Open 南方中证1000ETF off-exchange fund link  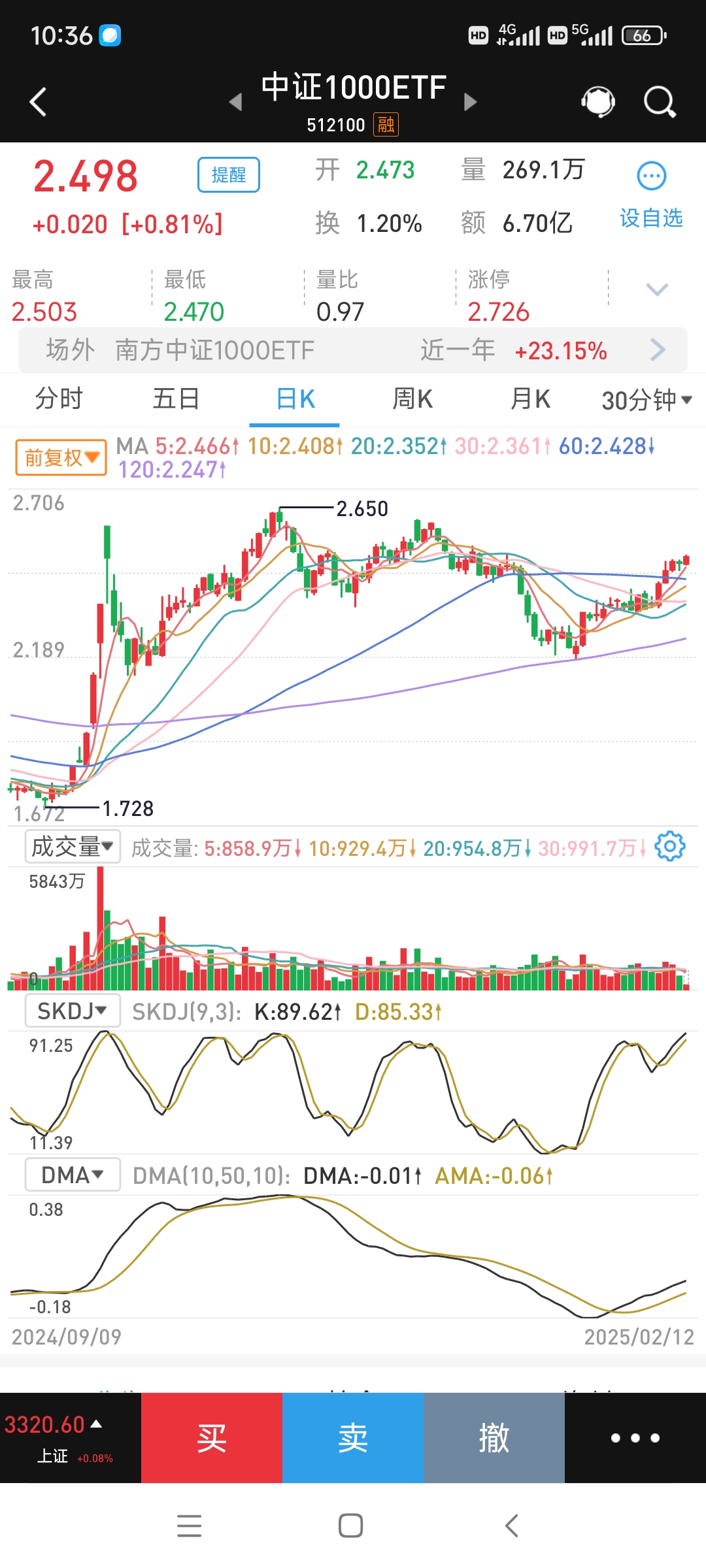[x=353, y=351]
